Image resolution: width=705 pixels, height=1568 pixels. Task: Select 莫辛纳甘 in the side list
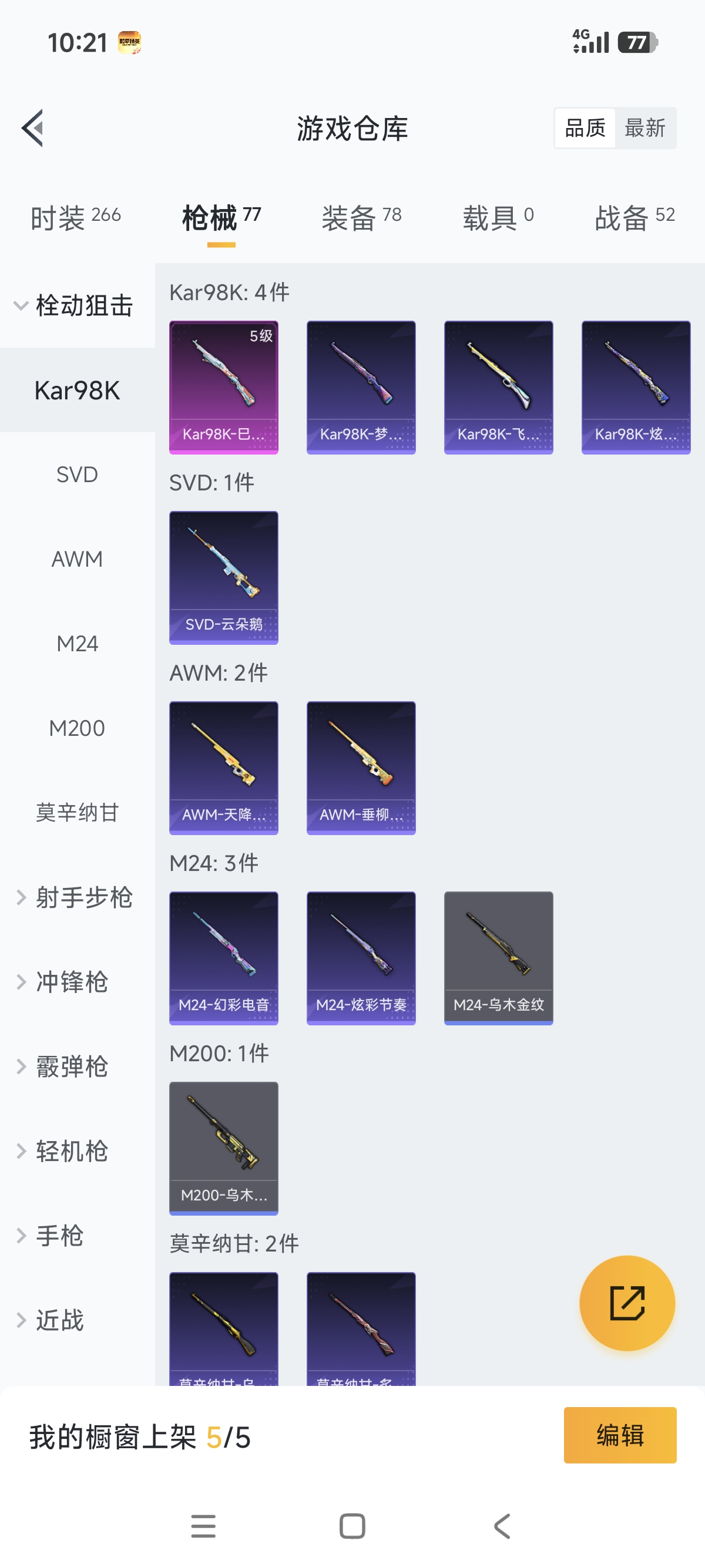pos(78,813)
